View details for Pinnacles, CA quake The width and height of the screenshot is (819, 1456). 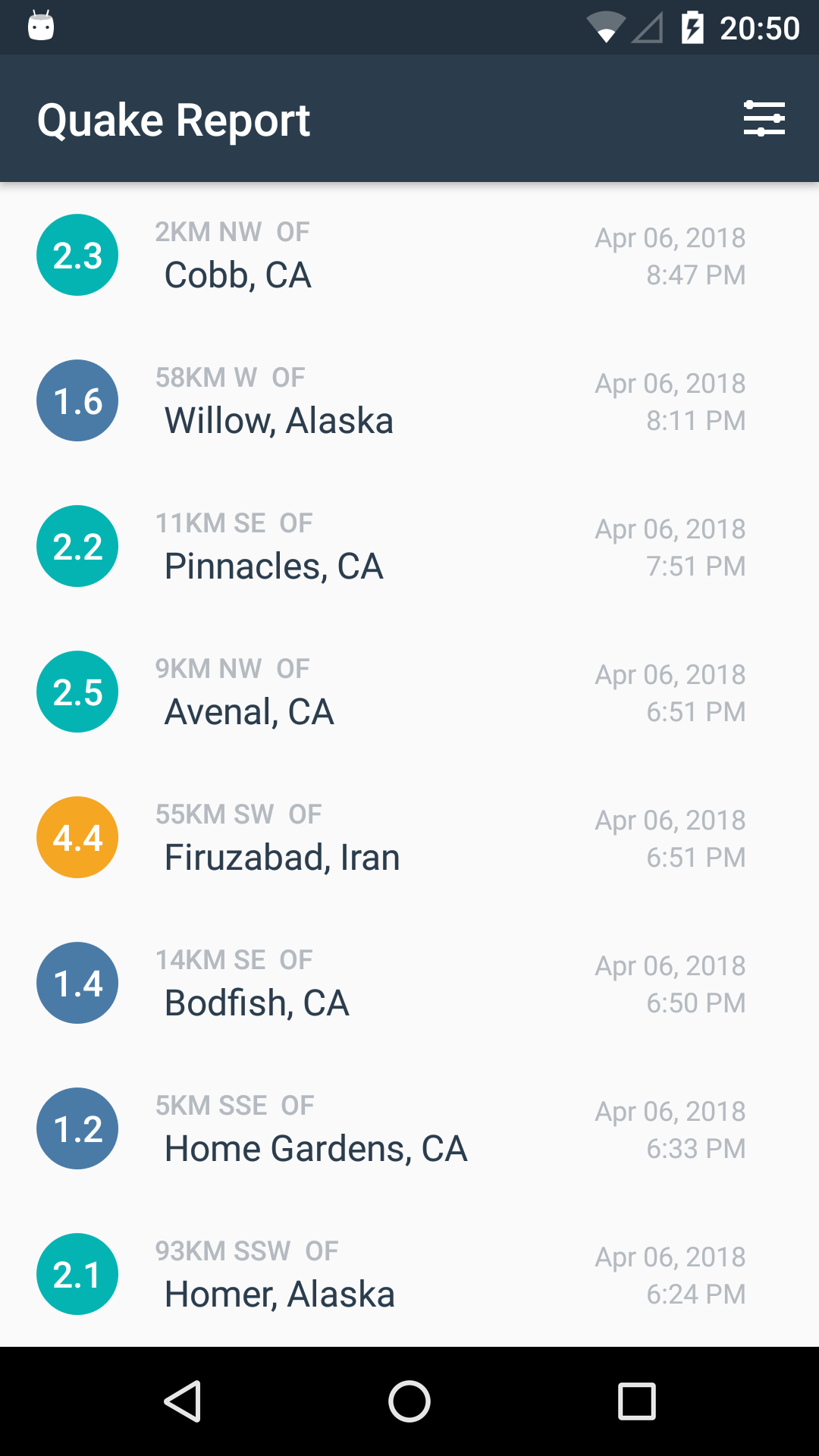pyautogui.click(x=409, y=546)
